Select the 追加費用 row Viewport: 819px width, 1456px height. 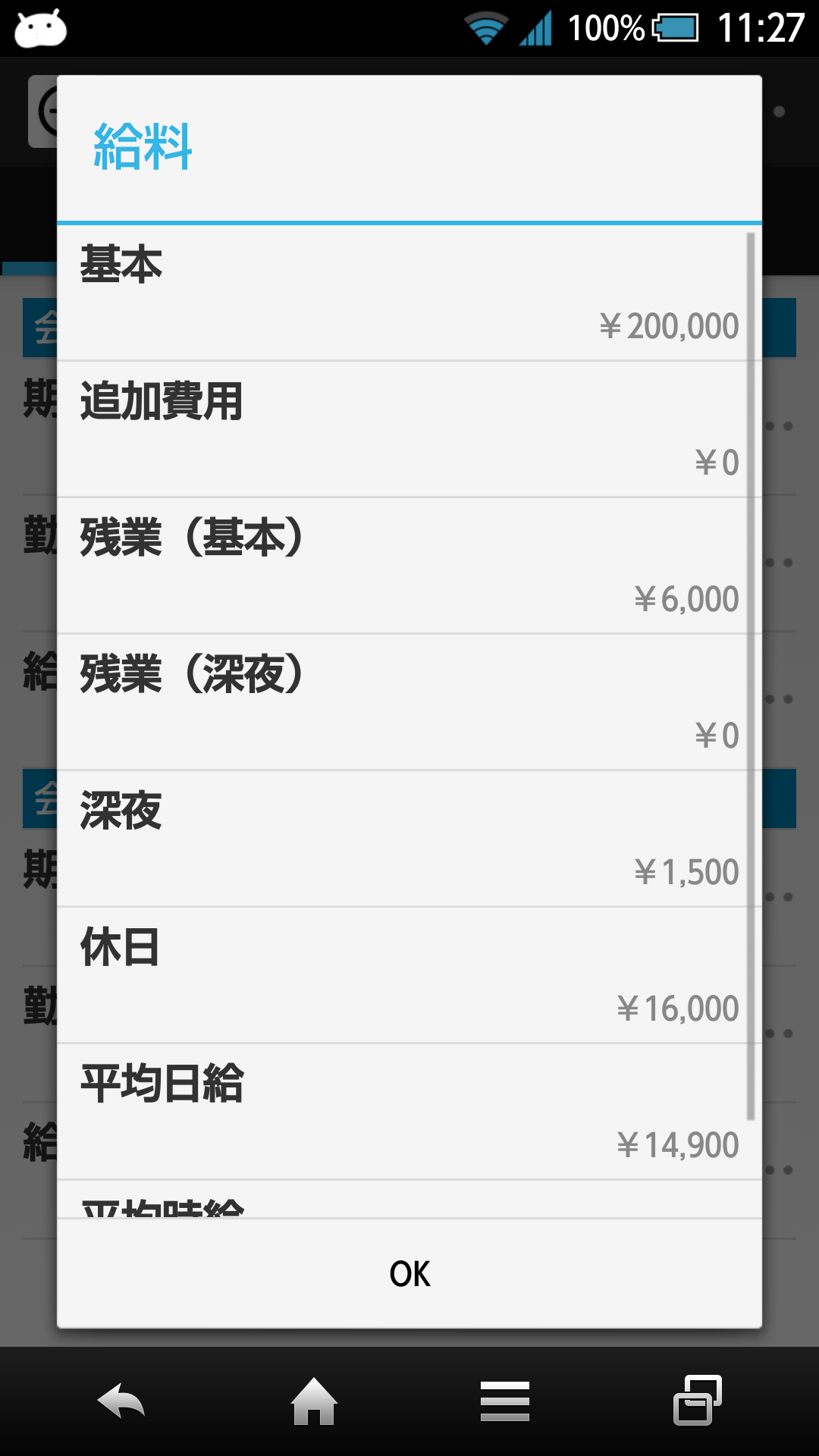point(409,430)
